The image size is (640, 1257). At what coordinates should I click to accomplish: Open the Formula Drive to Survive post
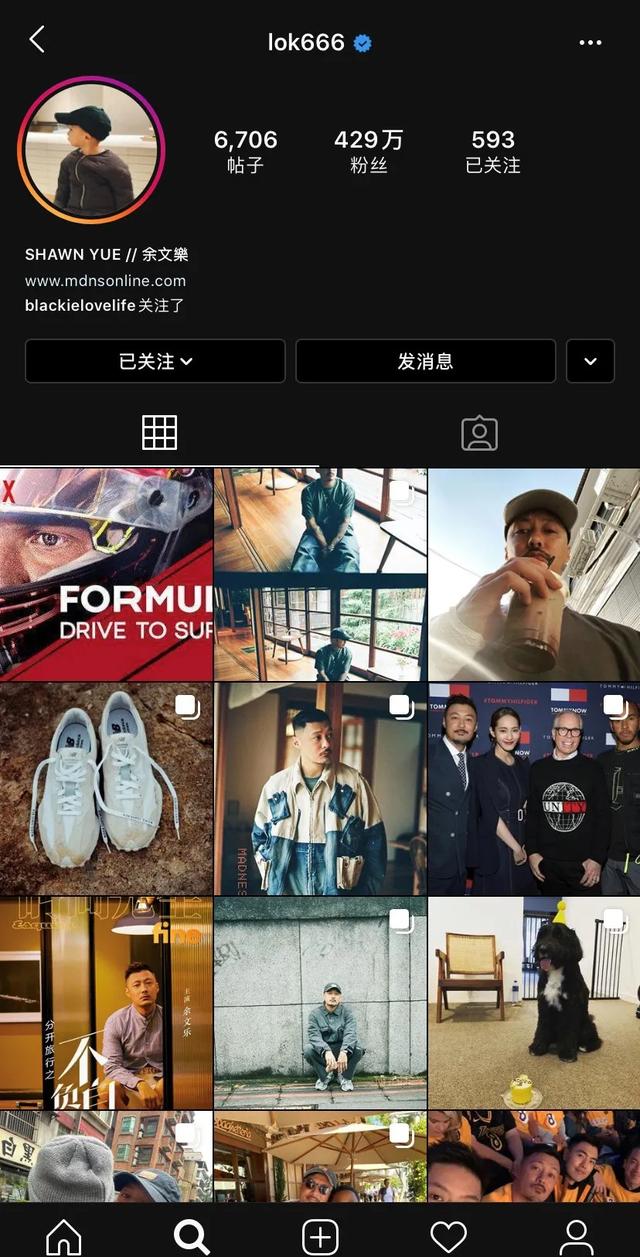pyautogui.click(x=106, y=575)
